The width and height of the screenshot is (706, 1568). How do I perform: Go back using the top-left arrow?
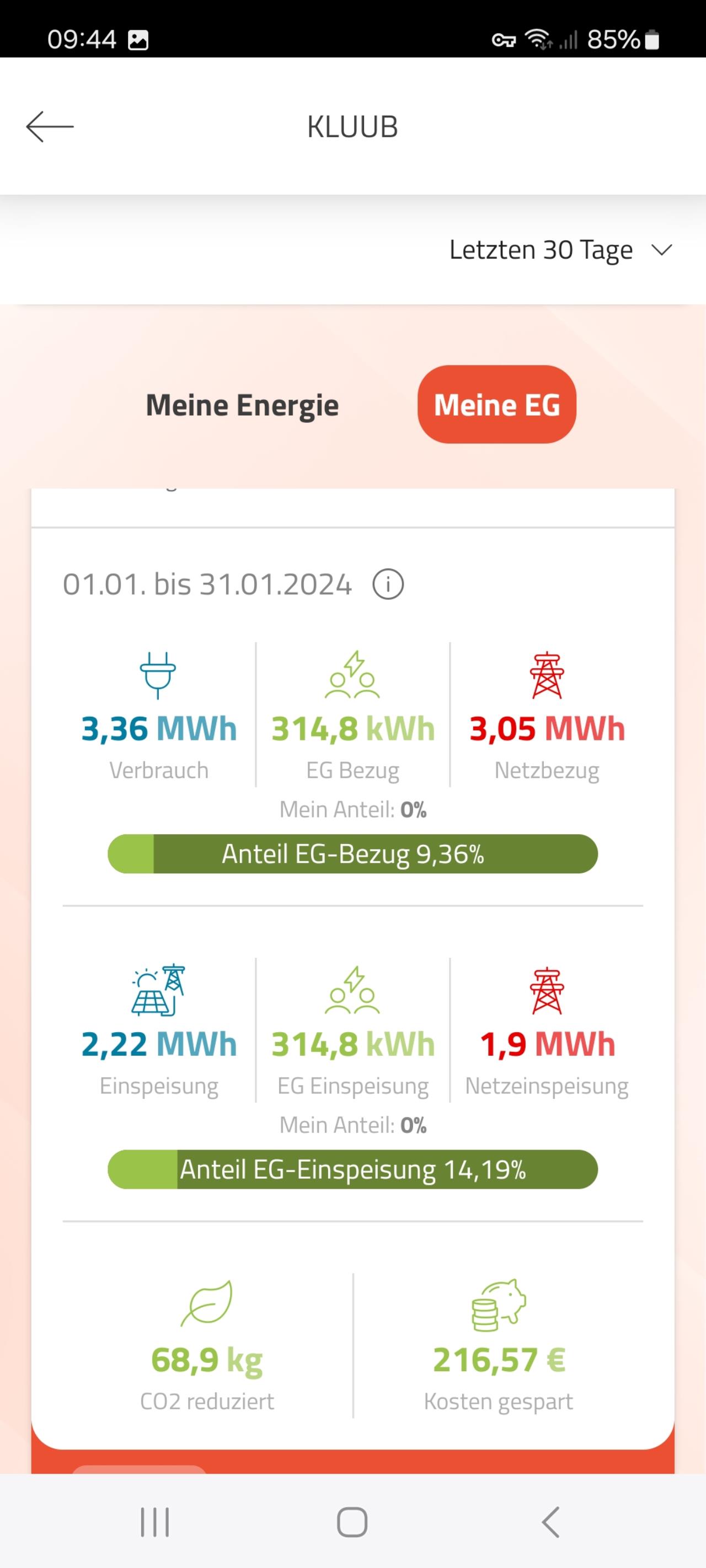coord(50,127)
